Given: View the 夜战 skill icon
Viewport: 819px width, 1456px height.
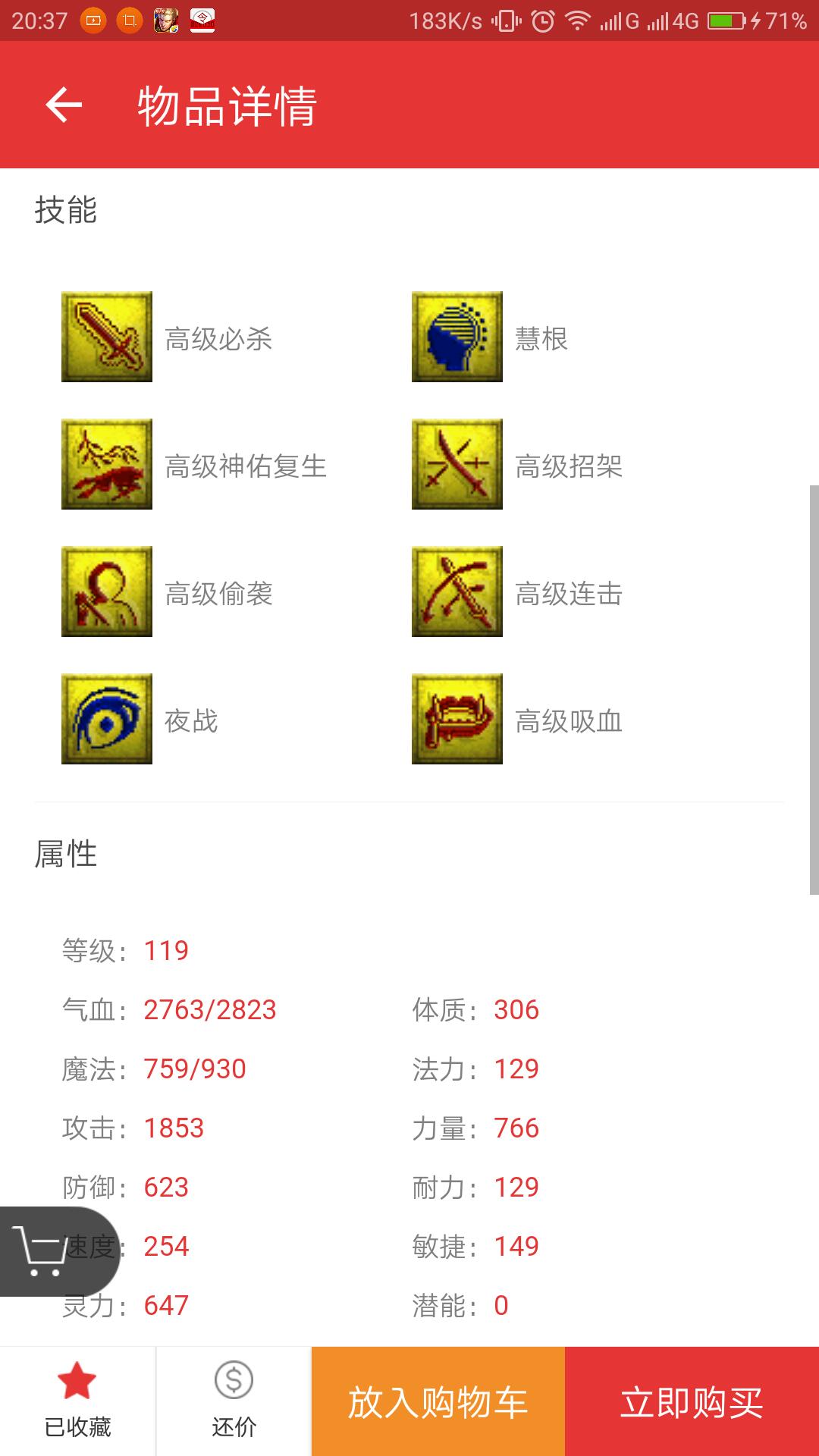Looking at the screenshot, I should 107,719.
